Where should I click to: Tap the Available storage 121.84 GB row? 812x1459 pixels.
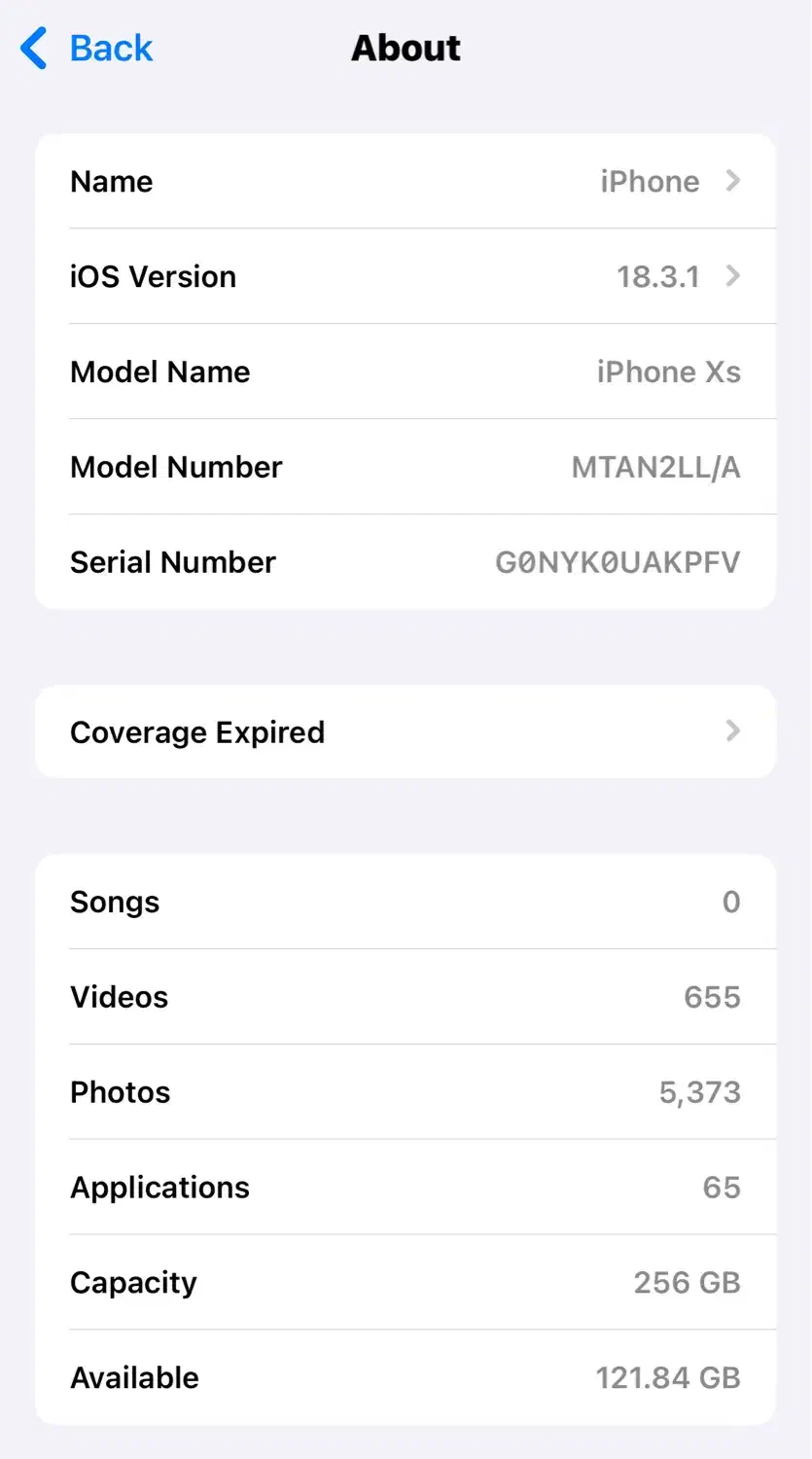coord(406,1376)
